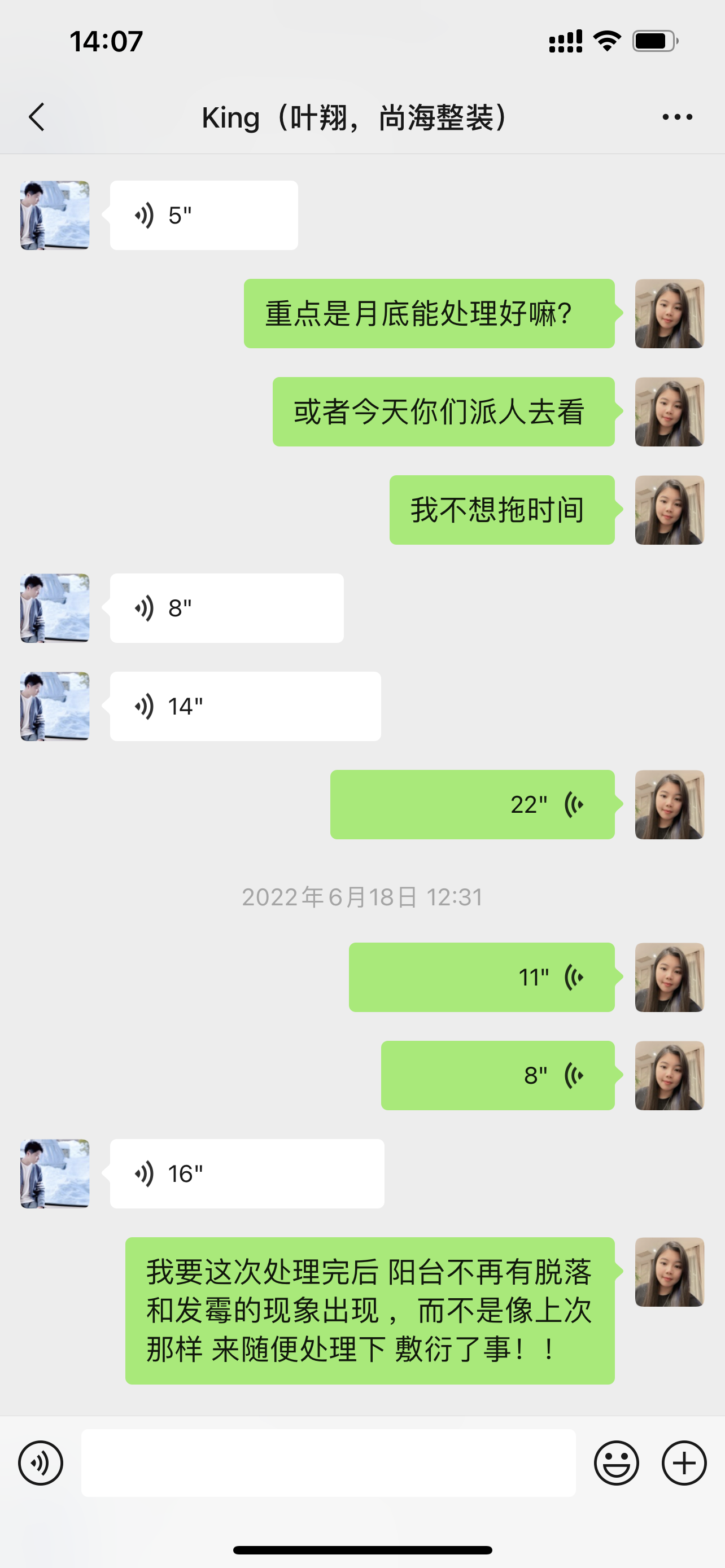Play the sent 11-second voice message
Screen dimensions: 725x1568
pos(481,978)
